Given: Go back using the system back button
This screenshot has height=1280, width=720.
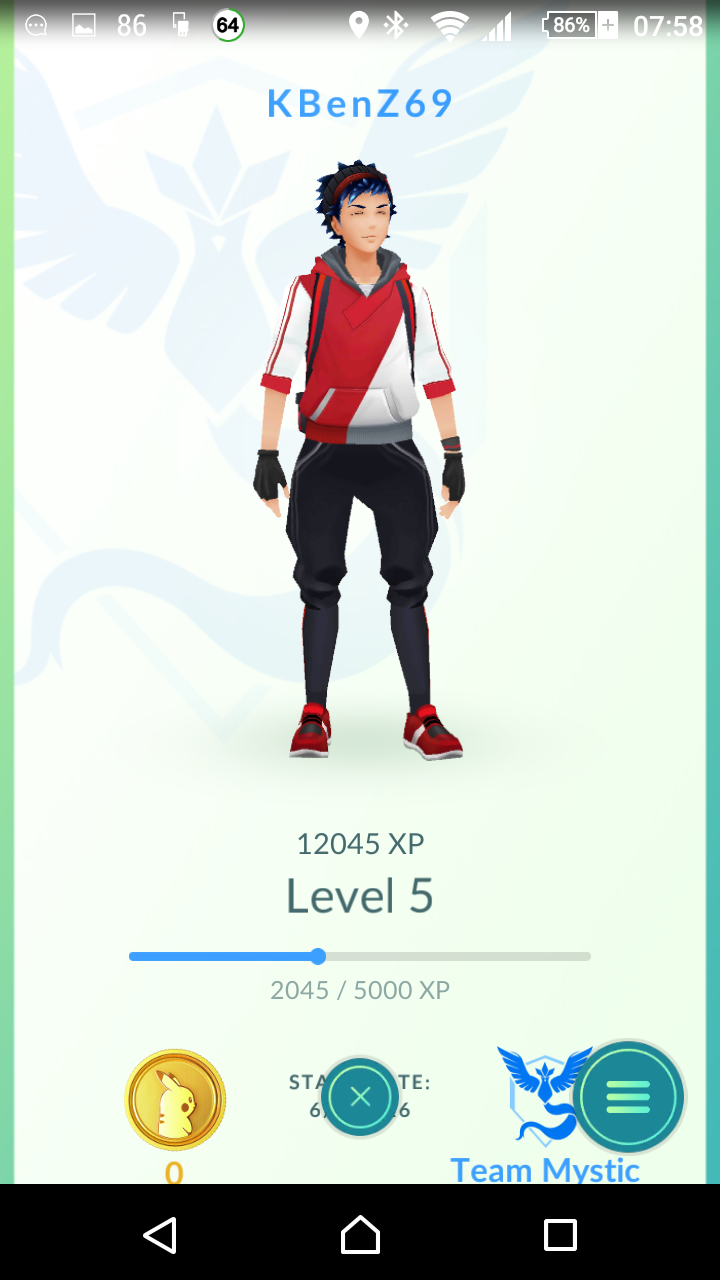Looking at the screenshot, I should pyautogui.click(x=160, y=1235).
